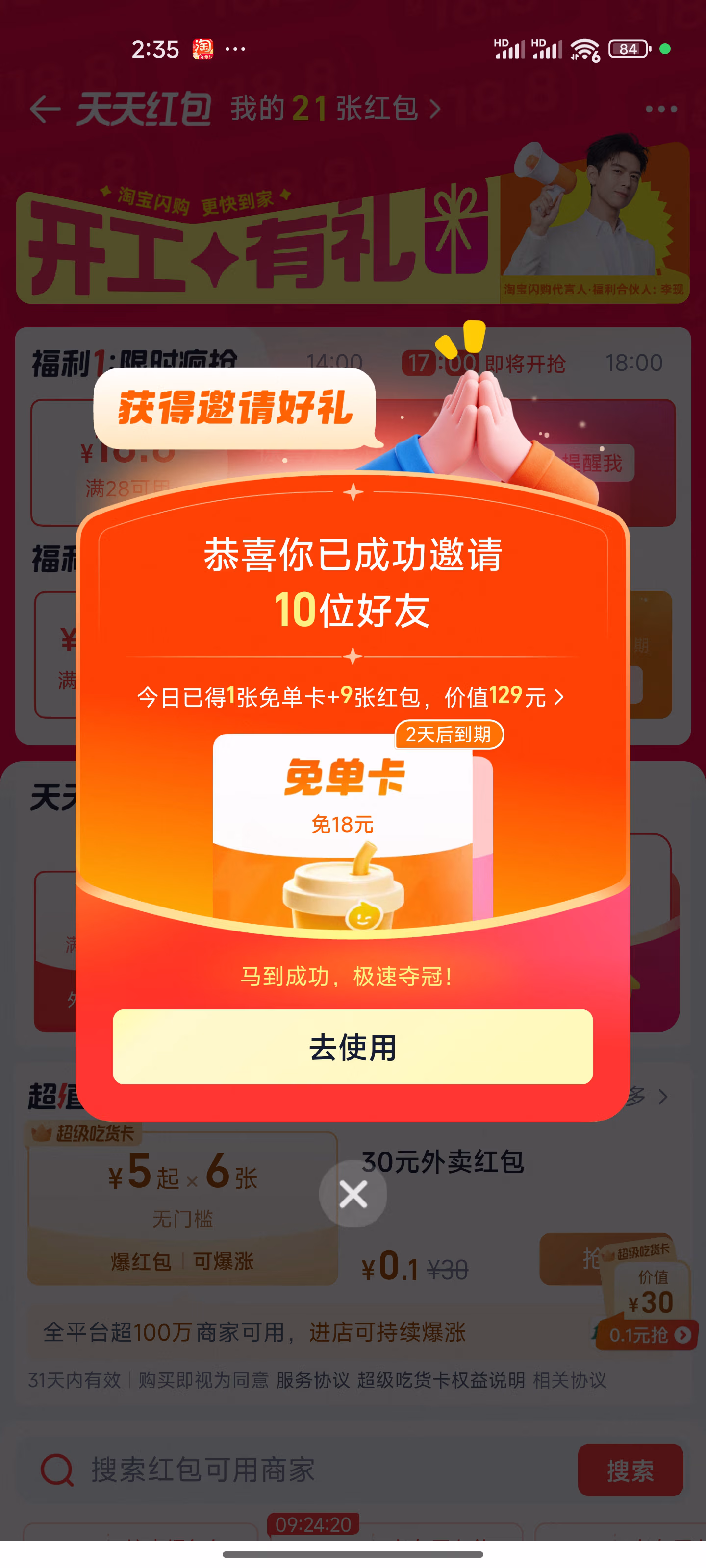Close the invitation reward popup
Image resolution: width=706 pixels, height=1568 pixels.
[x=353, y=1194]
